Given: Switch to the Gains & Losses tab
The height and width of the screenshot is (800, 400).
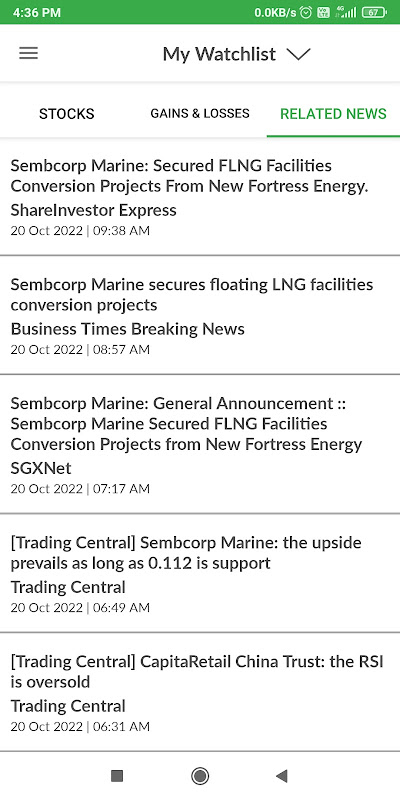Looking at the screenshot, I should 200,113.
